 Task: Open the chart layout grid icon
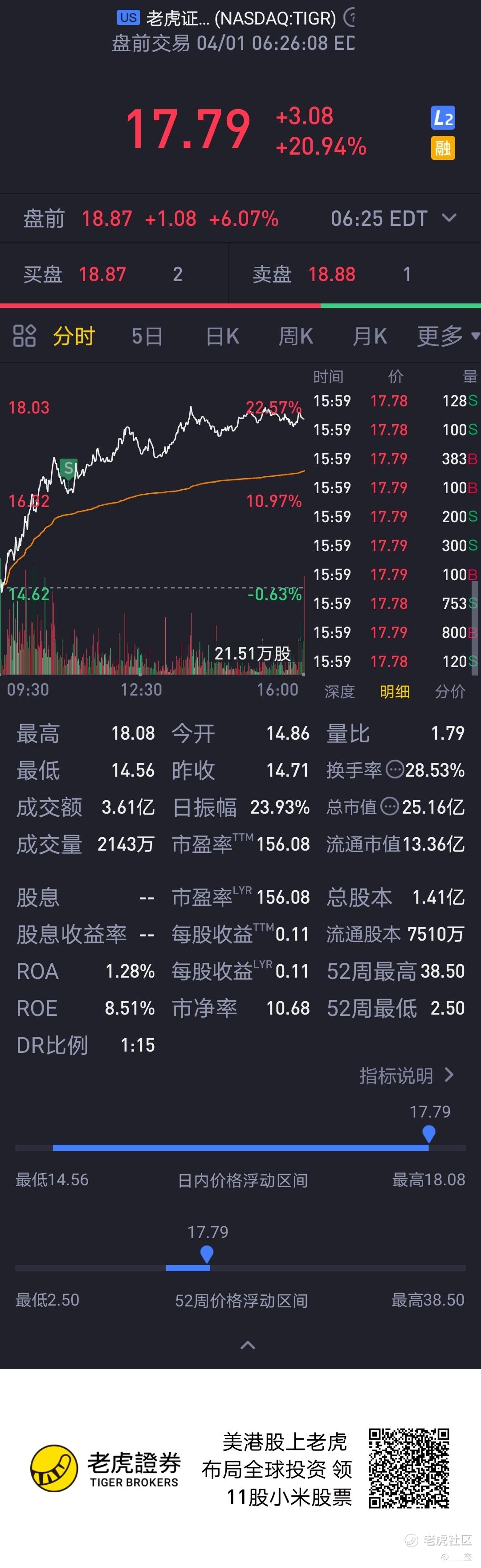pyautogui.click(x=24, y=336)
